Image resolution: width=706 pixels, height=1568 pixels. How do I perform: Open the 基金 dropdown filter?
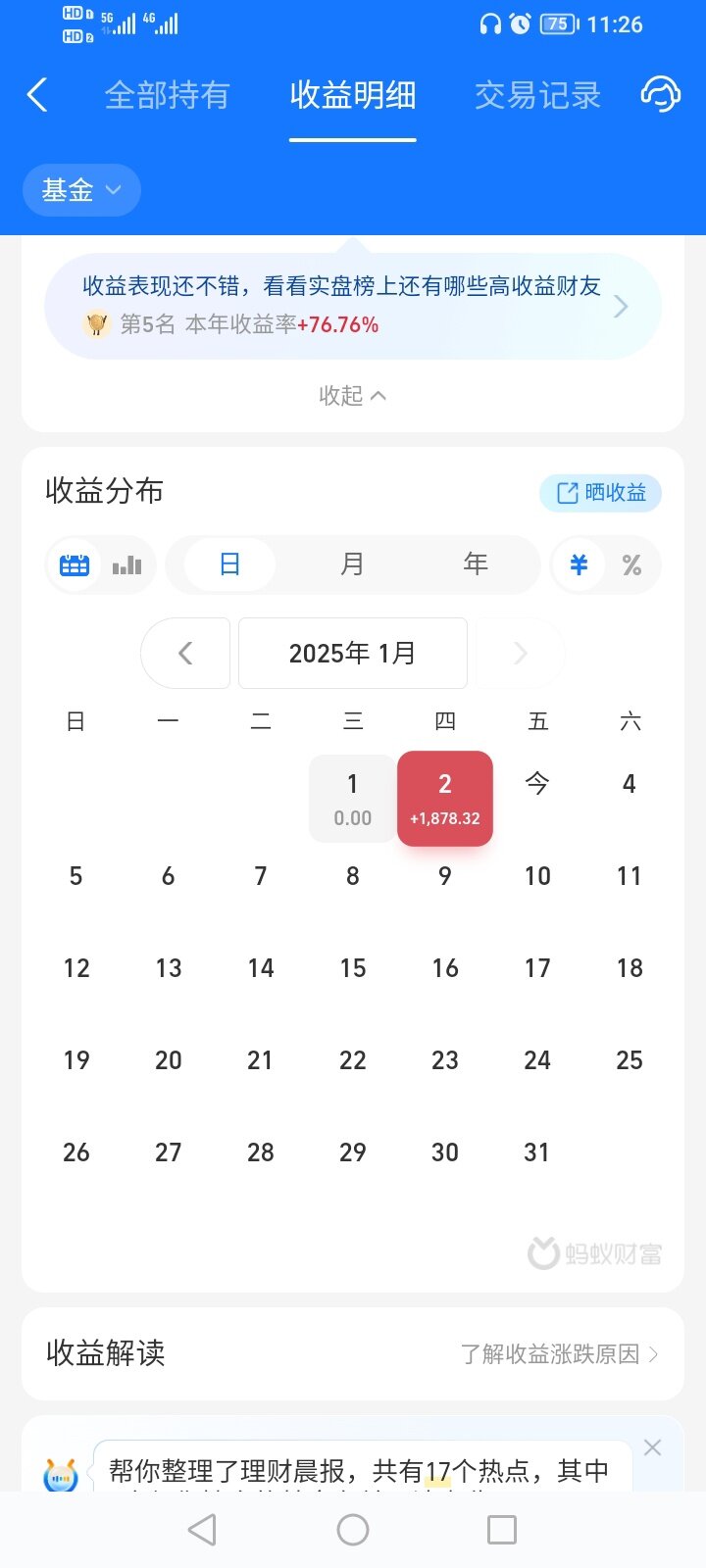(x=81, y=190)
